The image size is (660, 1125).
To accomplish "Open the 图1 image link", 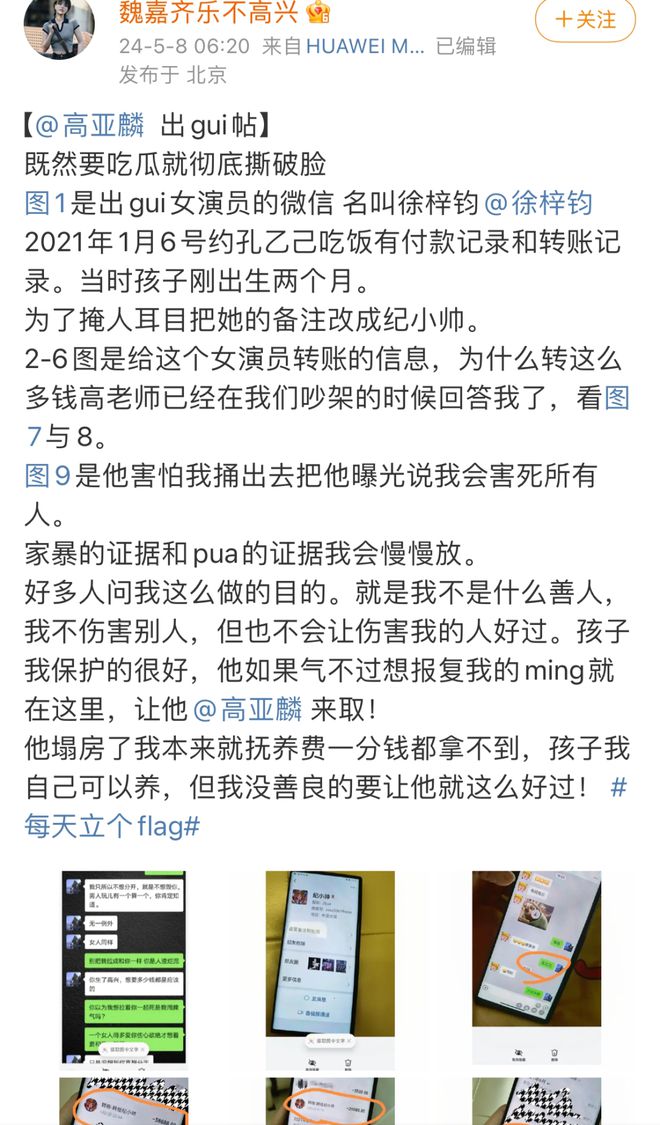I will click(46, 203).
